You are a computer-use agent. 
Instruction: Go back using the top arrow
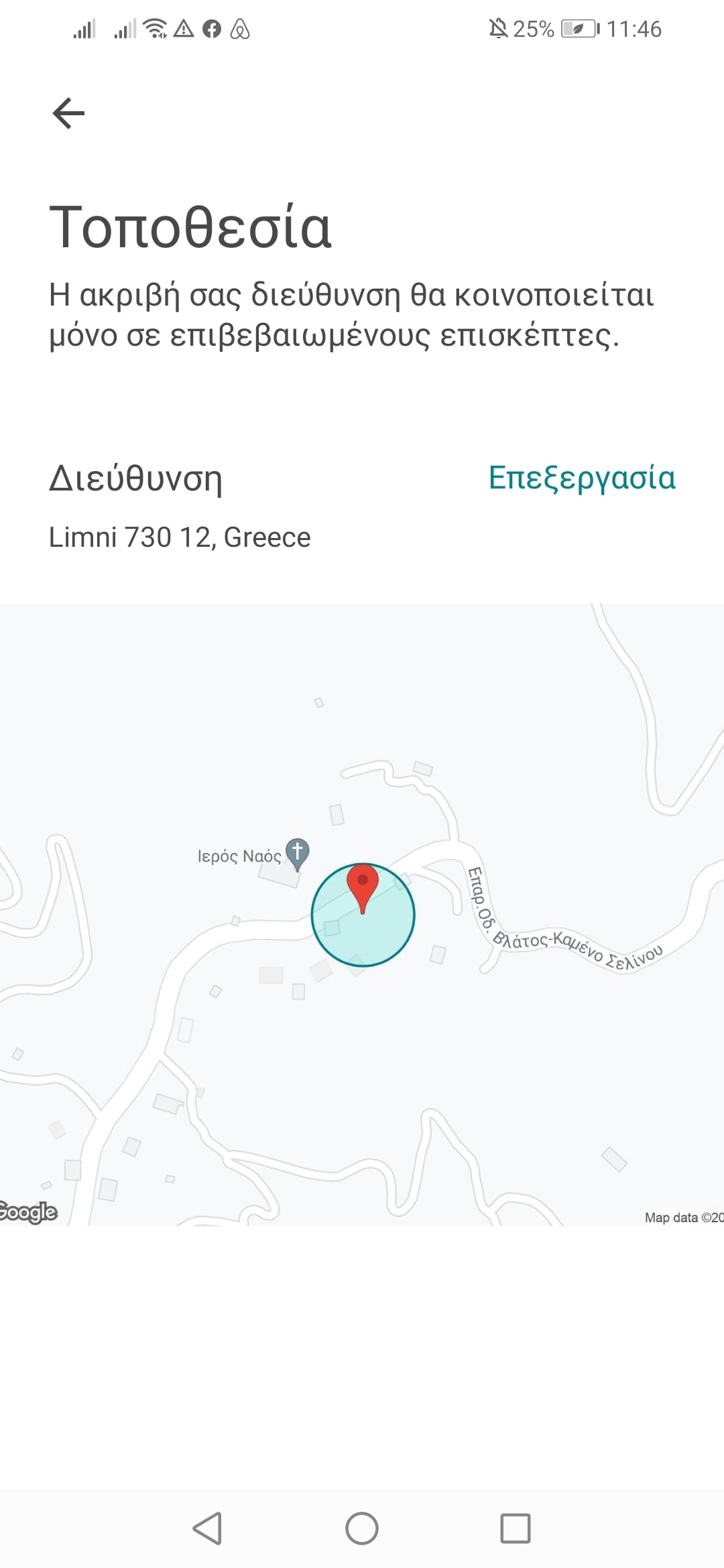[x=68, y=113]
